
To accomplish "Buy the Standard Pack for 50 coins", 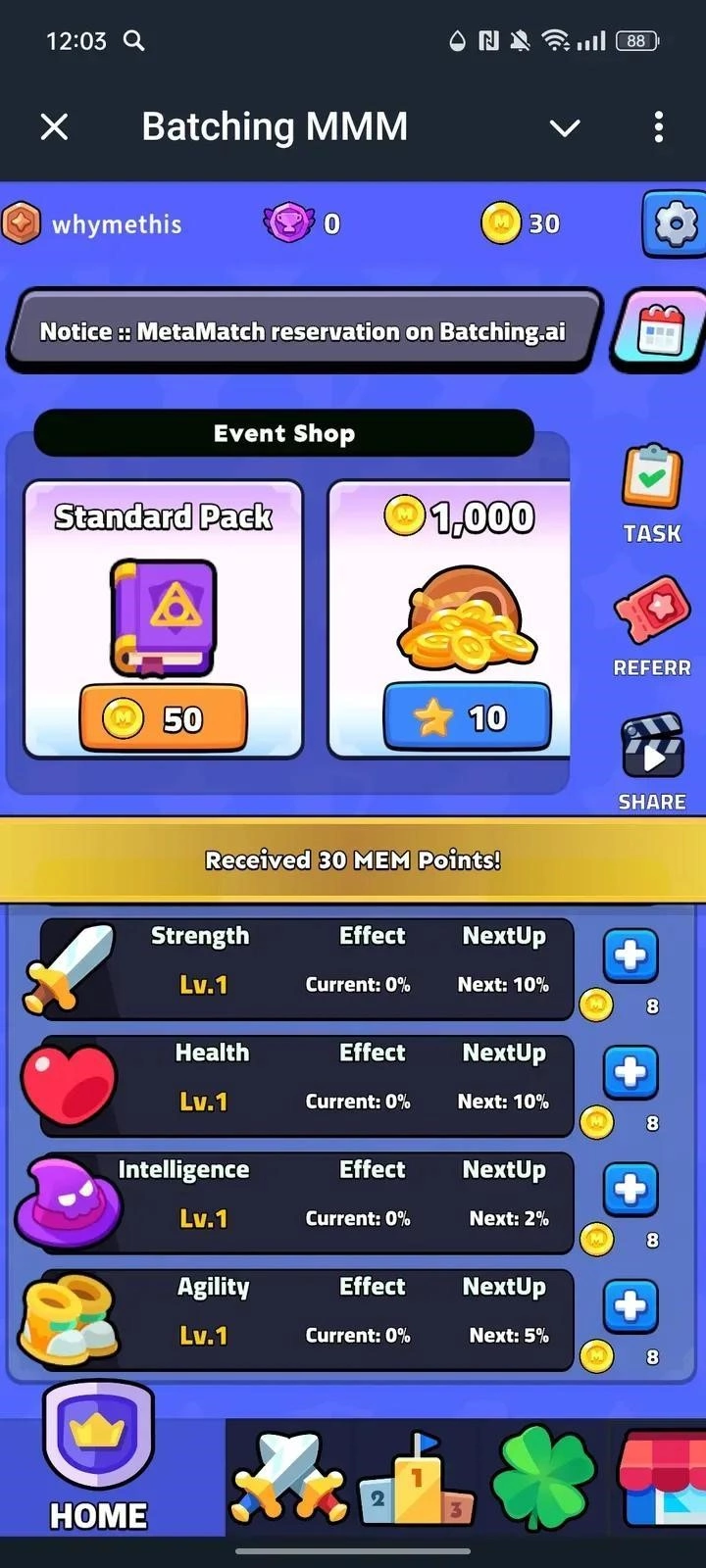I will click(163, 718).
